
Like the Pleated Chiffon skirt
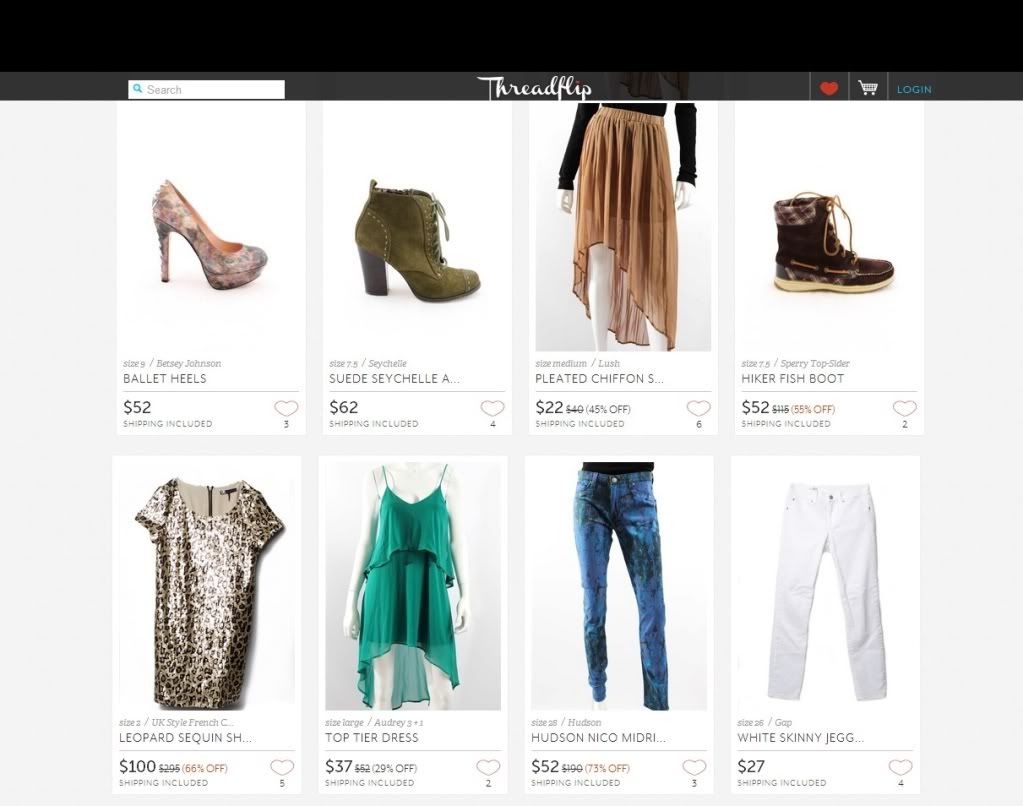(x=698, y=408)
